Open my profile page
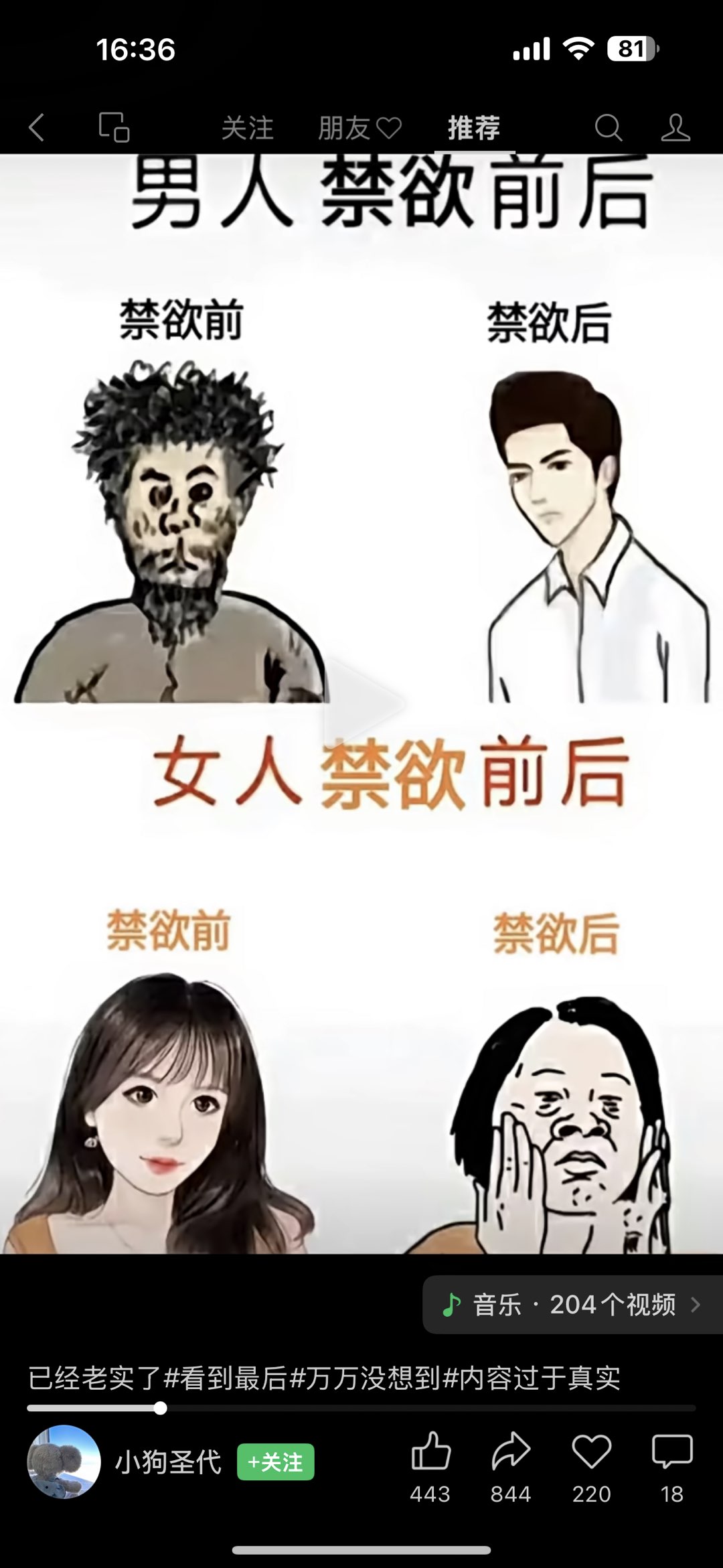The width and height of the screenshot is (723, 1568). coord(675,127)
